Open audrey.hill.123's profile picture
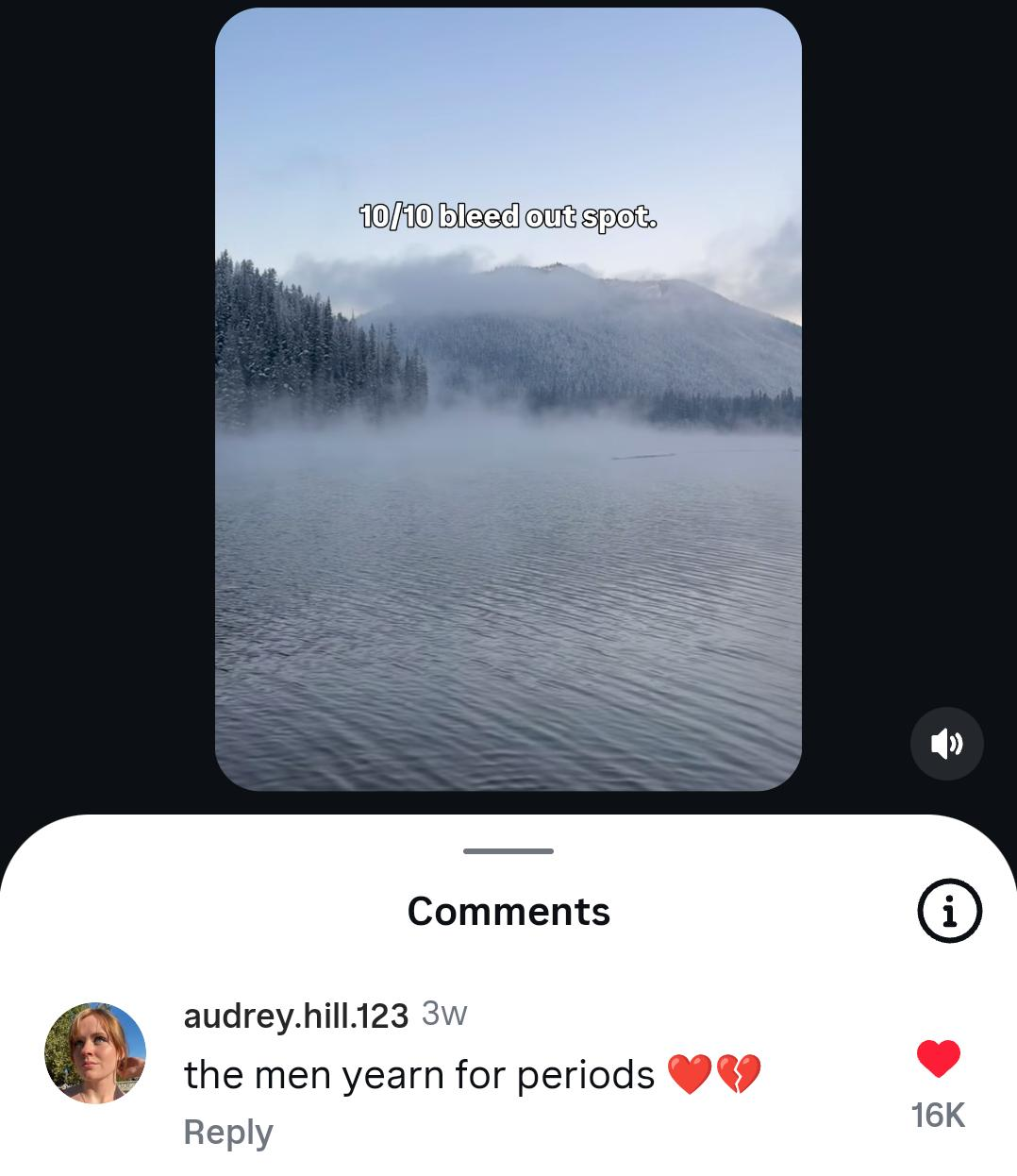 pos(95,1053)
